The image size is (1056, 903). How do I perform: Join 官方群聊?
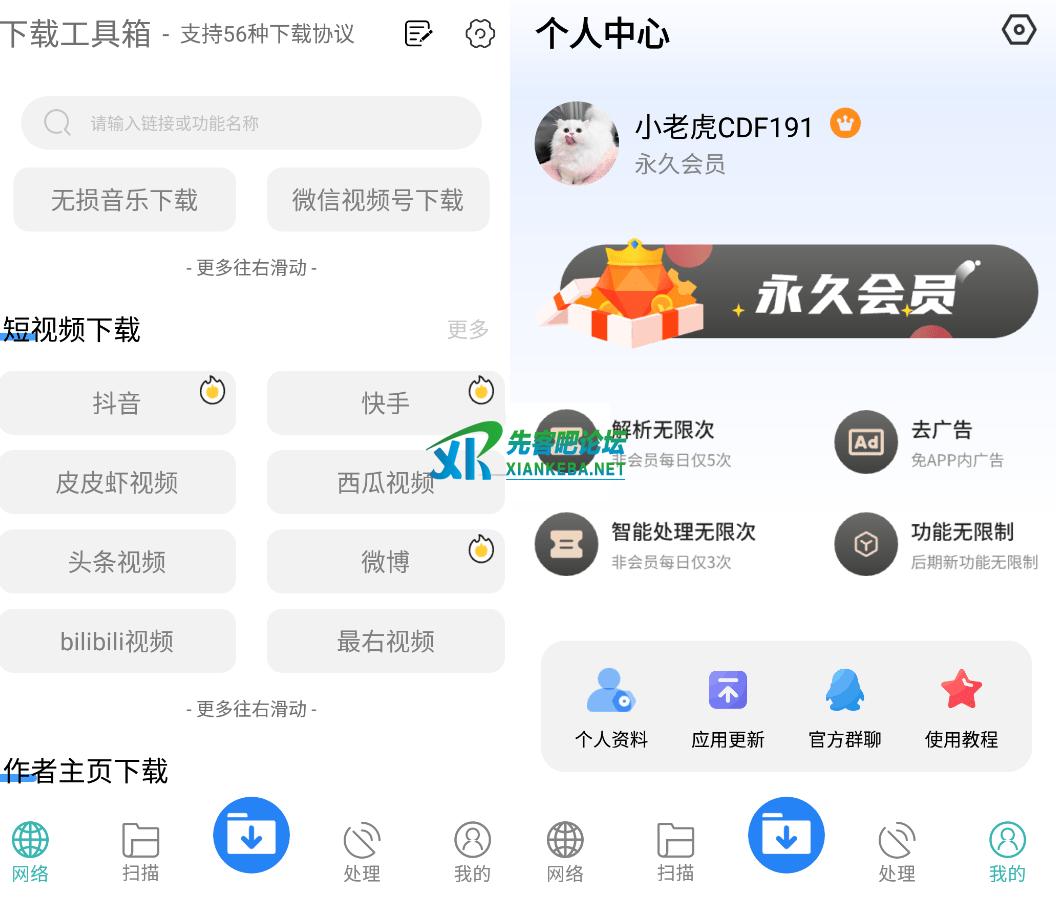(844, 708)
